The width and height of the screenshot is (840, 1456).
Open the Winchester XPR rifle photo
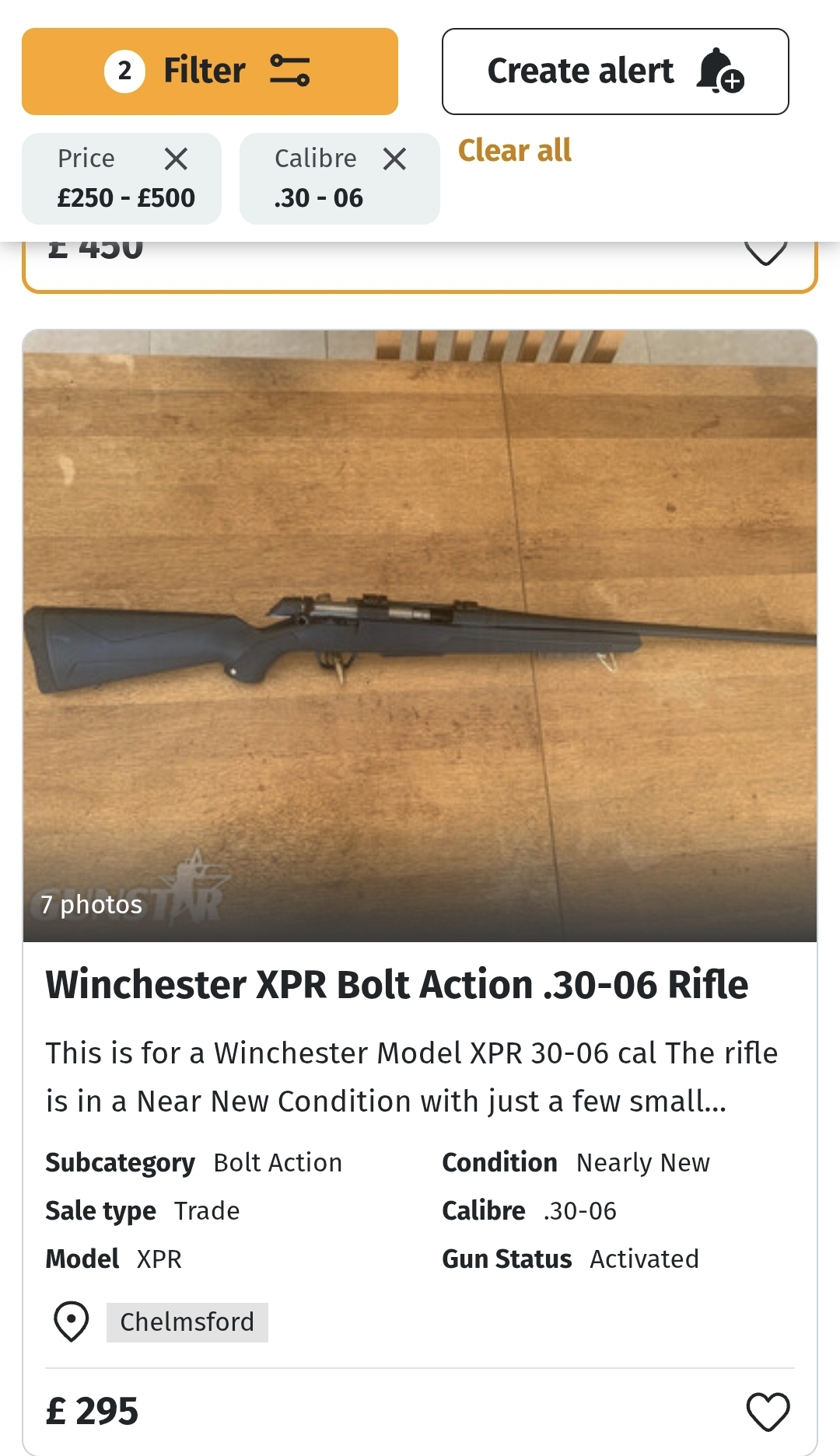coord(420,636)
